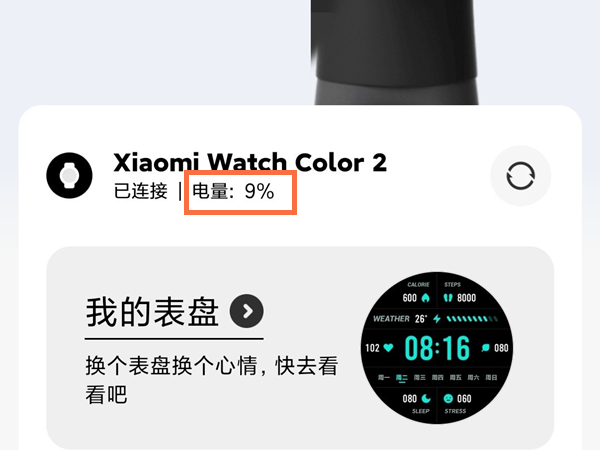The image size is (600, 450).
Task: Tap the sync refresh icon
Action: point(520,176)
